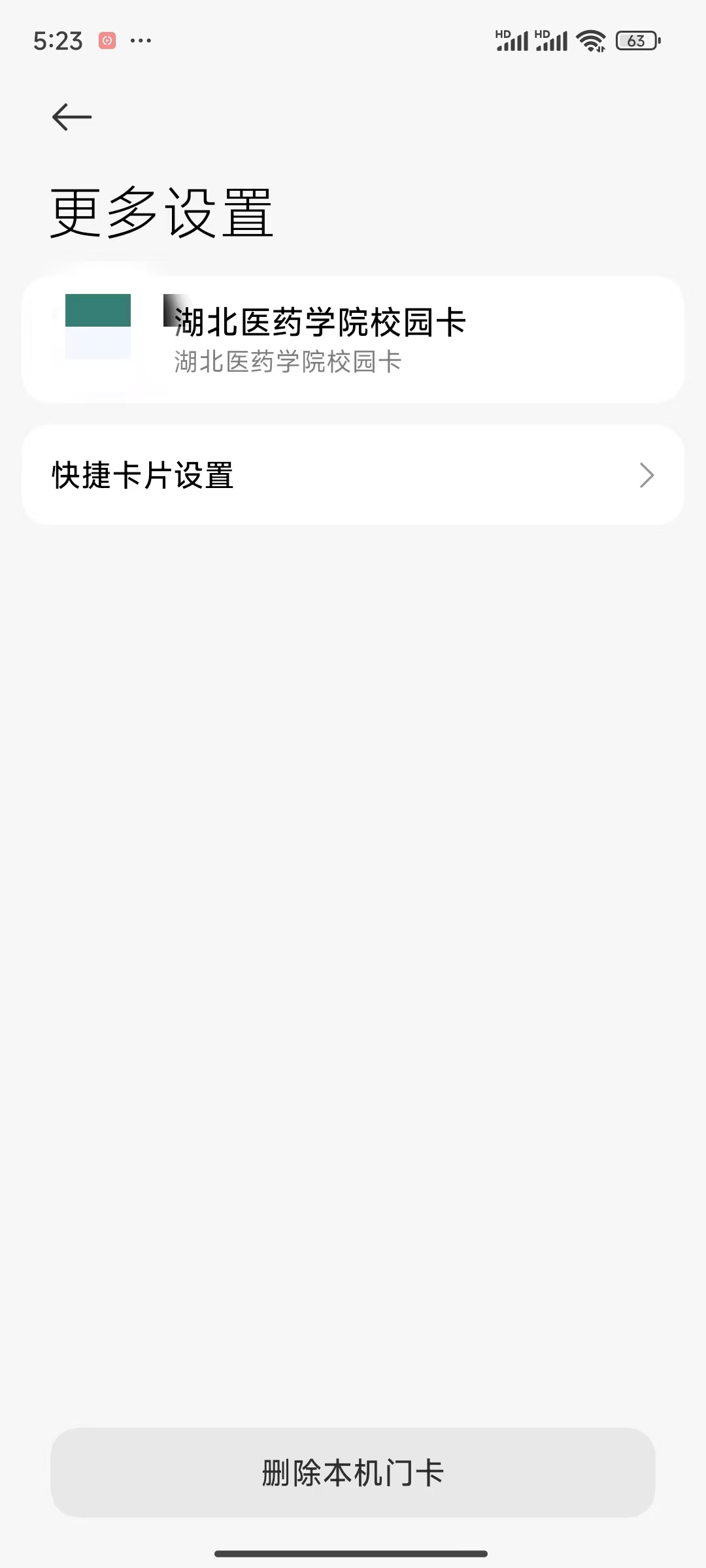
Task: Go back using the arrow icon
Action: 72,118
